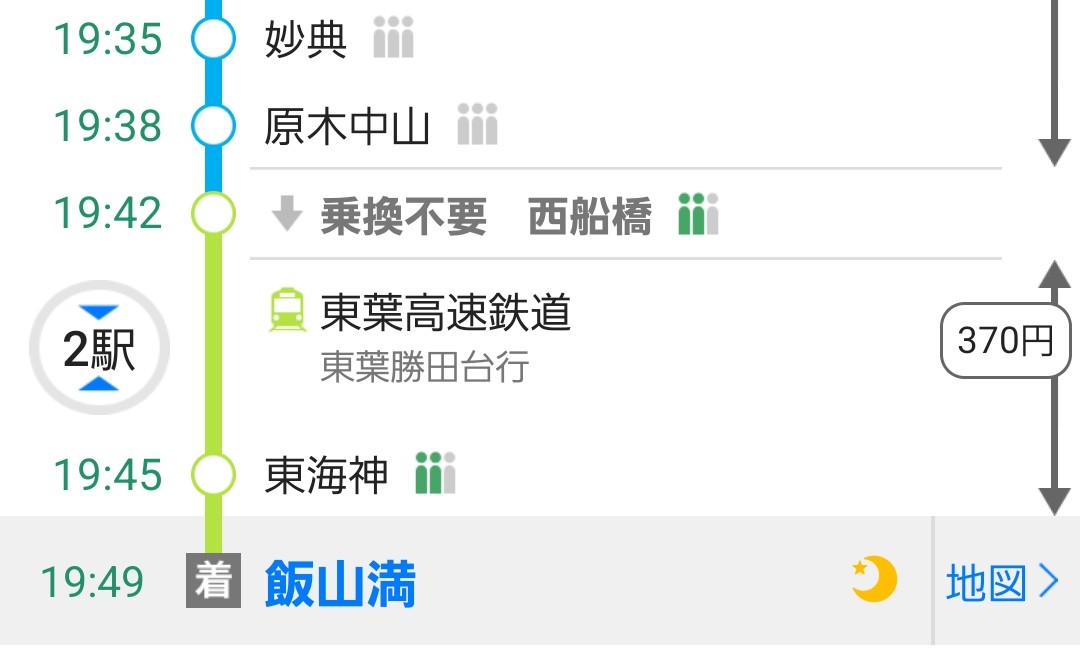Select the 東海神 station stop
Viewport: 1080px width, 653px height.
click(x=326, y=474)
